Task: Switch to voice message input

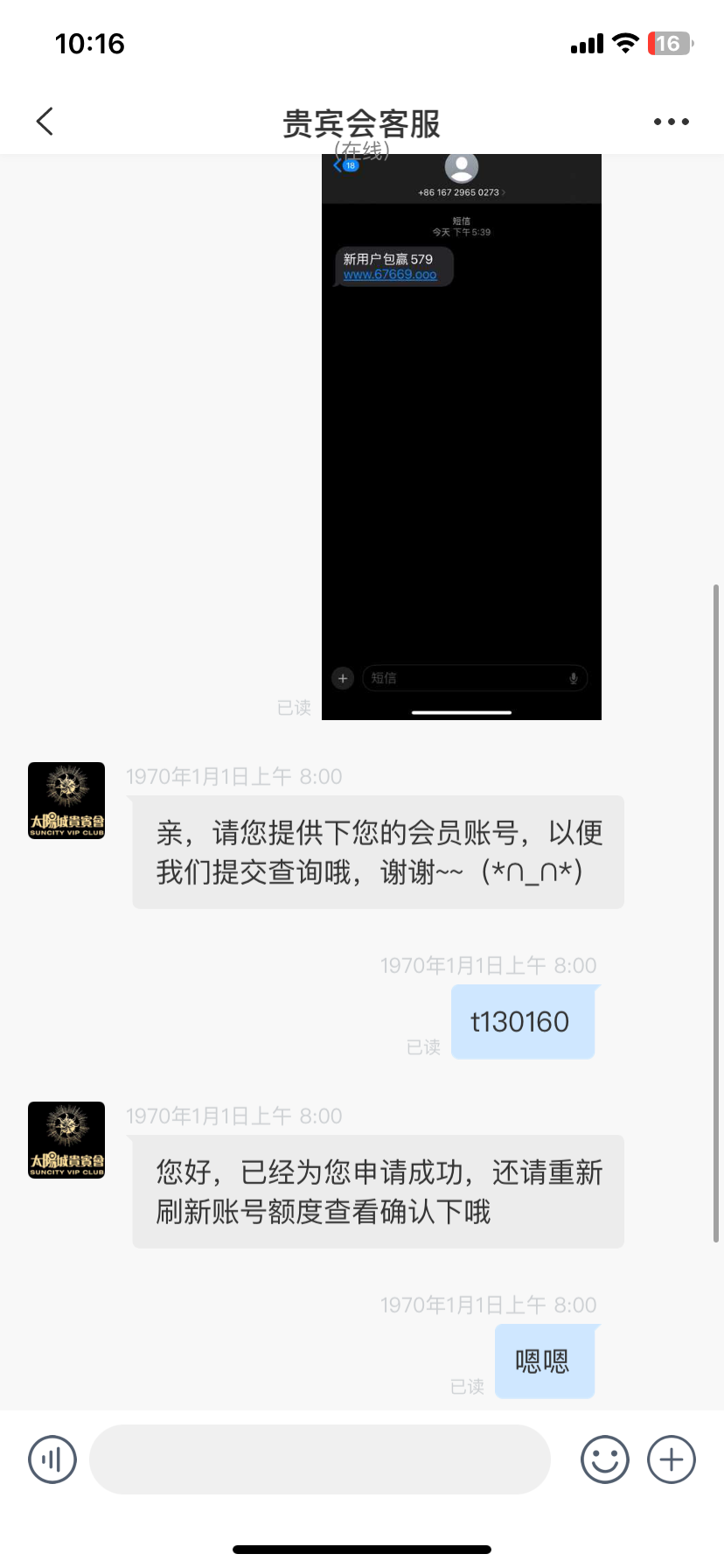Action: click(52, 1459)
